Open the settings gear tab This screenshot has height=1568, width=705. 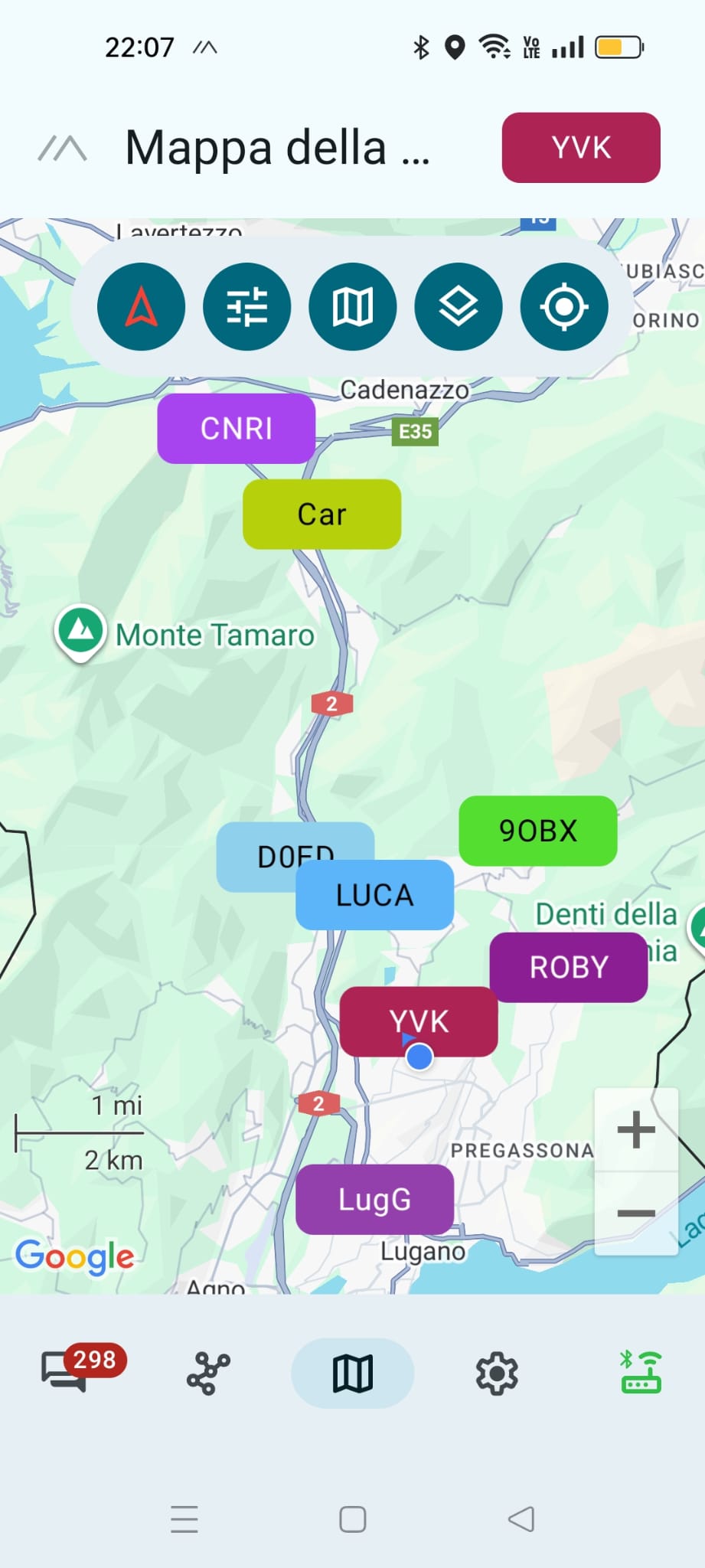(x=497, y=1373)
